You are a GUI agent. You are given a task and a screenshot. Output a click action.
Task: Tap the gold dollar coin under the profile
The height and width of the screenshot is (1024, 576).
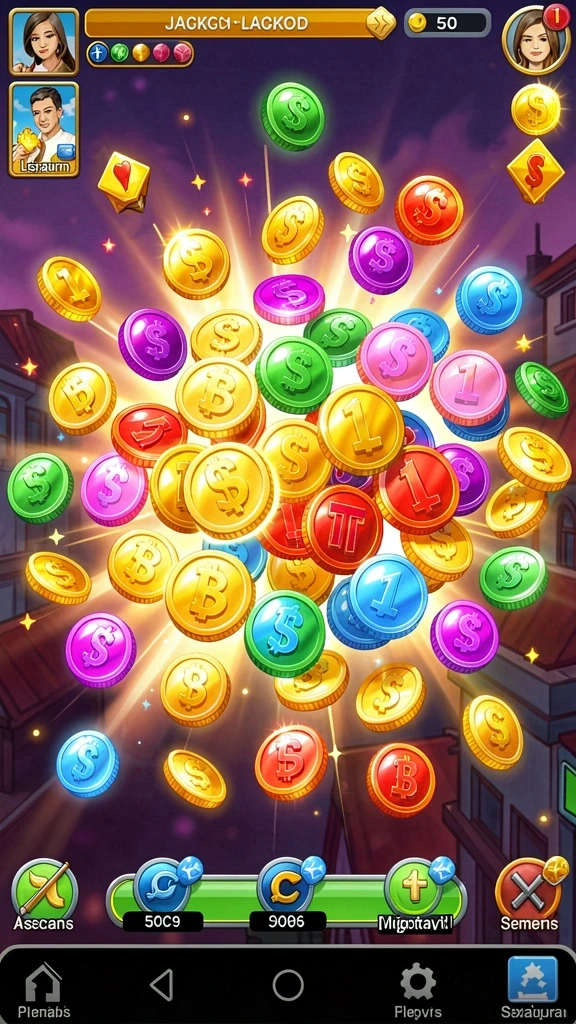pos(536,109)
